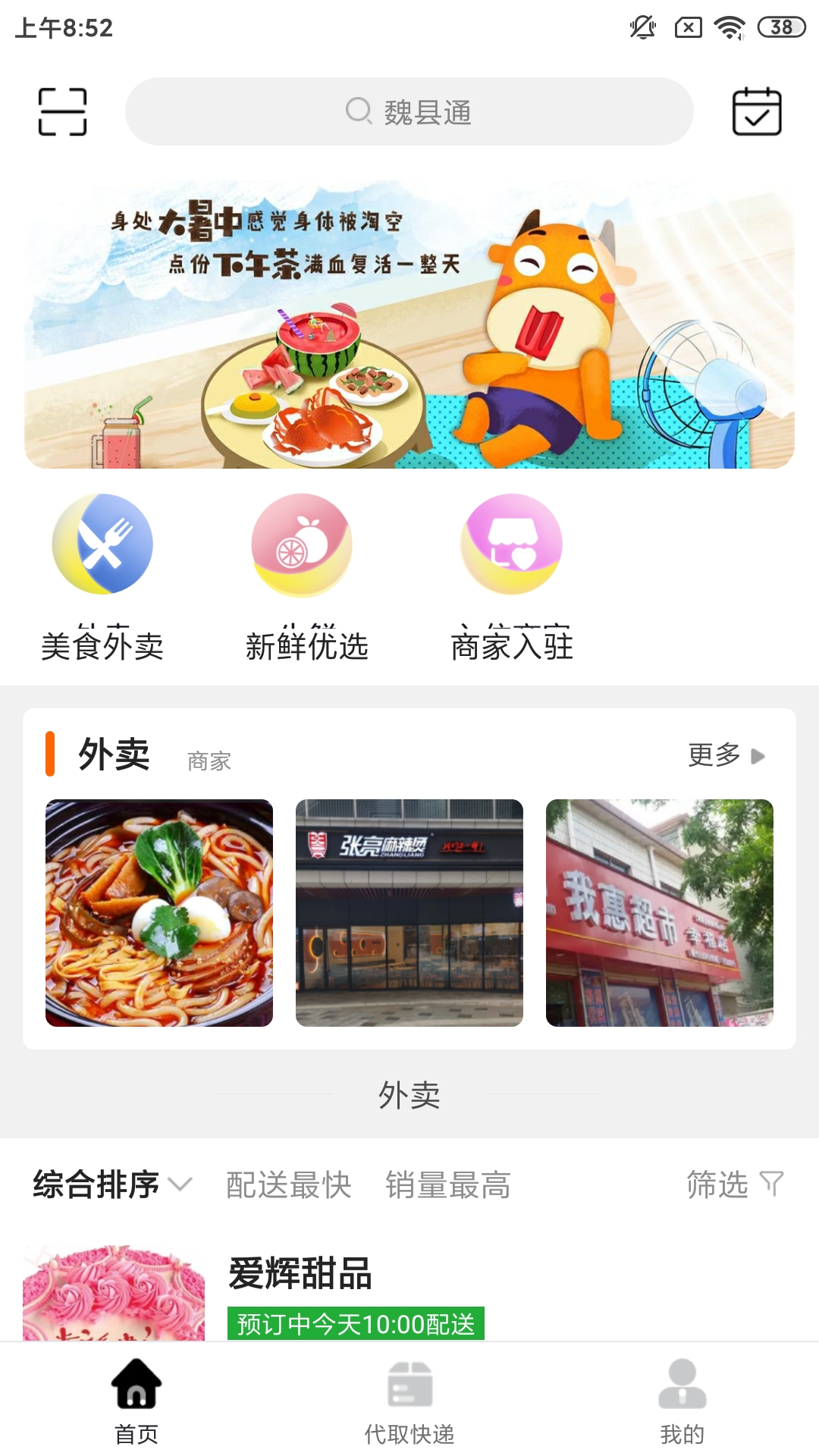Open the summer afternoon tea banner
819x1456 pixels.
click(409, 325)
